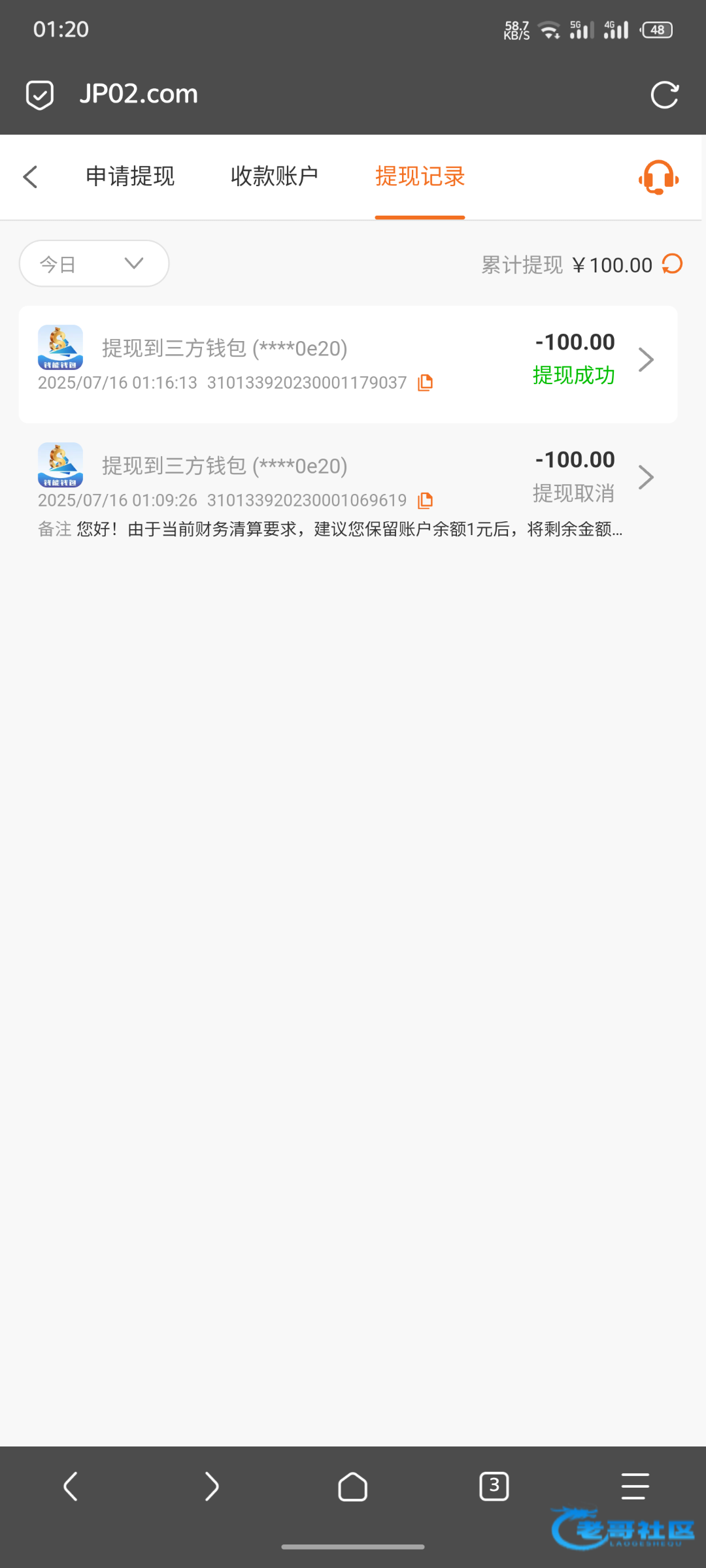The image size is (706, 1568).
Task: Navigate forward in the browser
Action: (211, 1486)
